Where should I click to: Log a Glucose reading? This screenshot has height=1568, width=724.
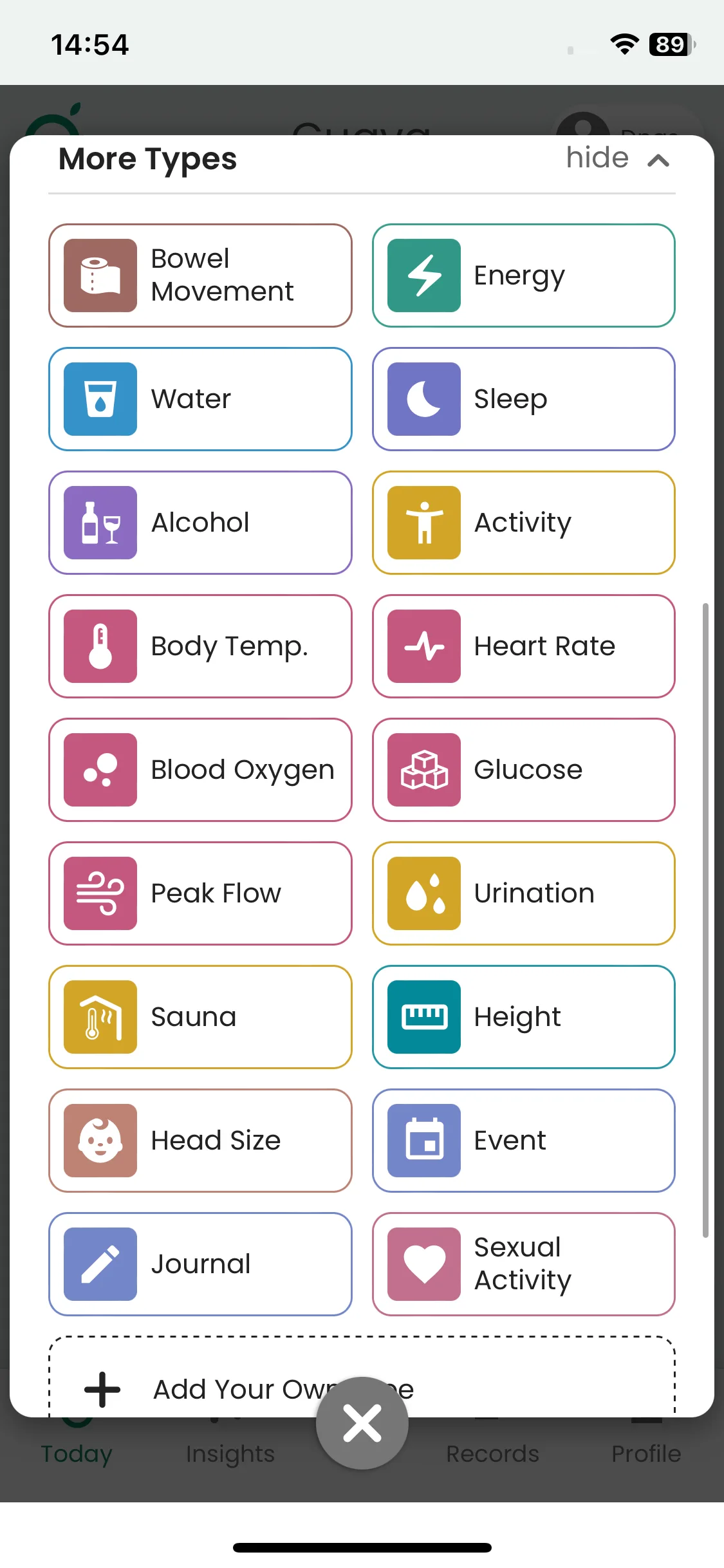[523, 770]
